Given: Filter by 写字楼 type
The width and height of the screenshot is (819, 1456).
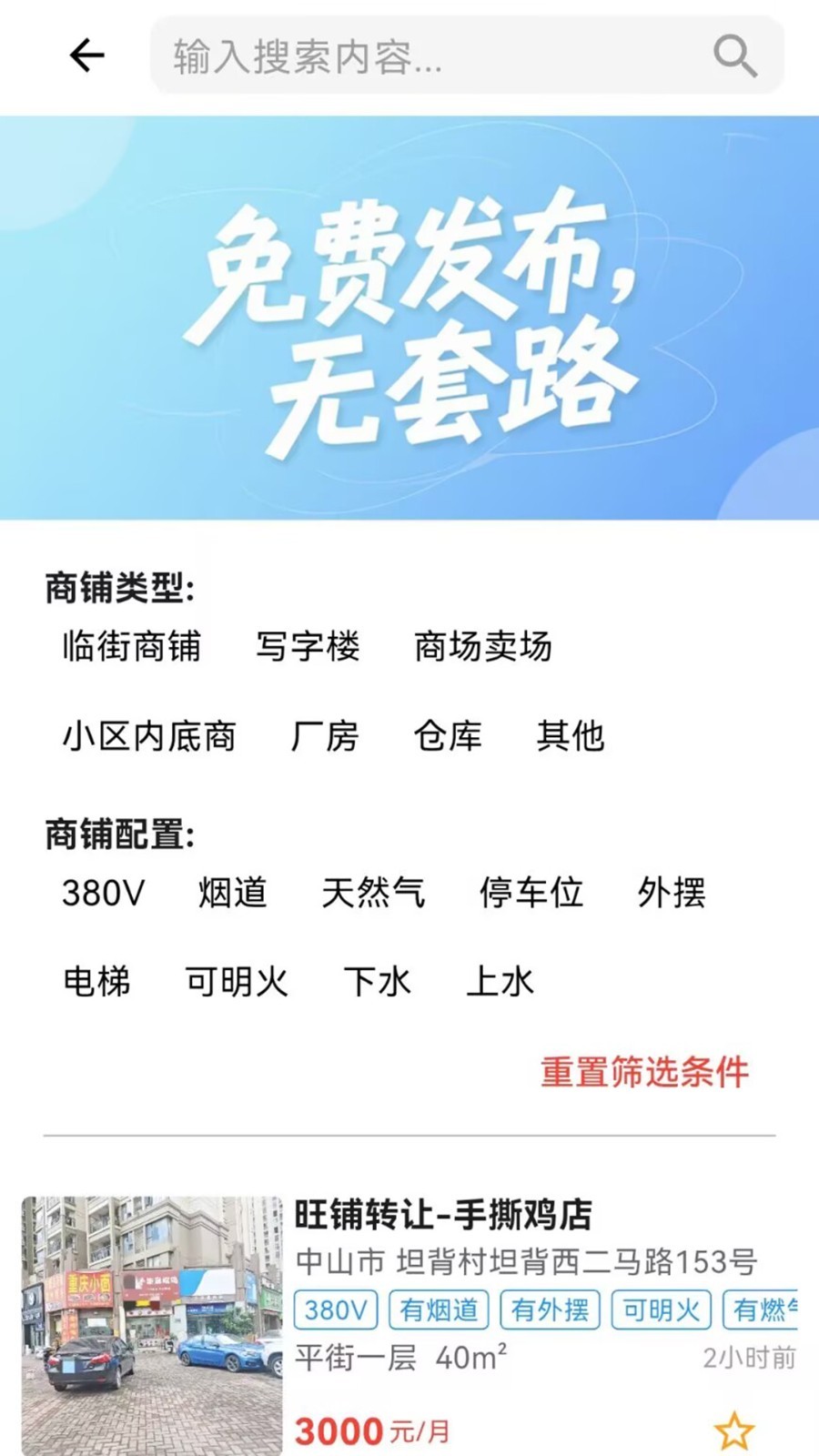Looking at the screenshot, I should pos(308,647).
